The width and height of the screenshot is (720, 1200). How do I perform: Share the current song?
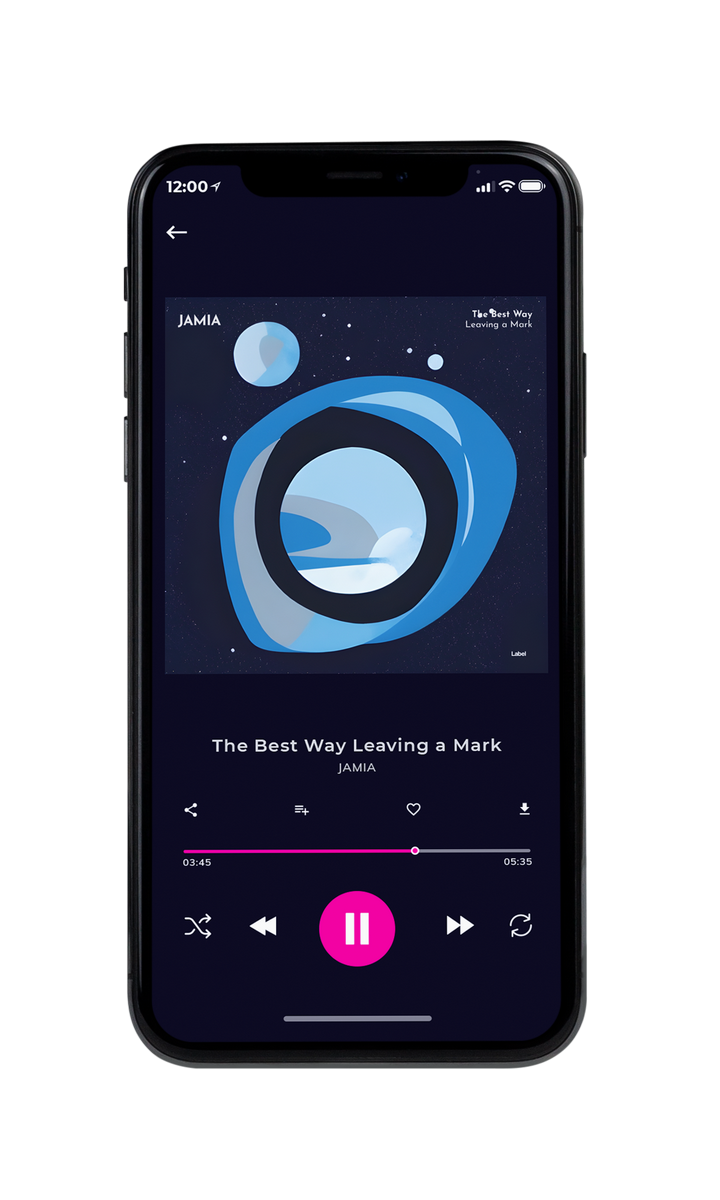coord(191,810)
